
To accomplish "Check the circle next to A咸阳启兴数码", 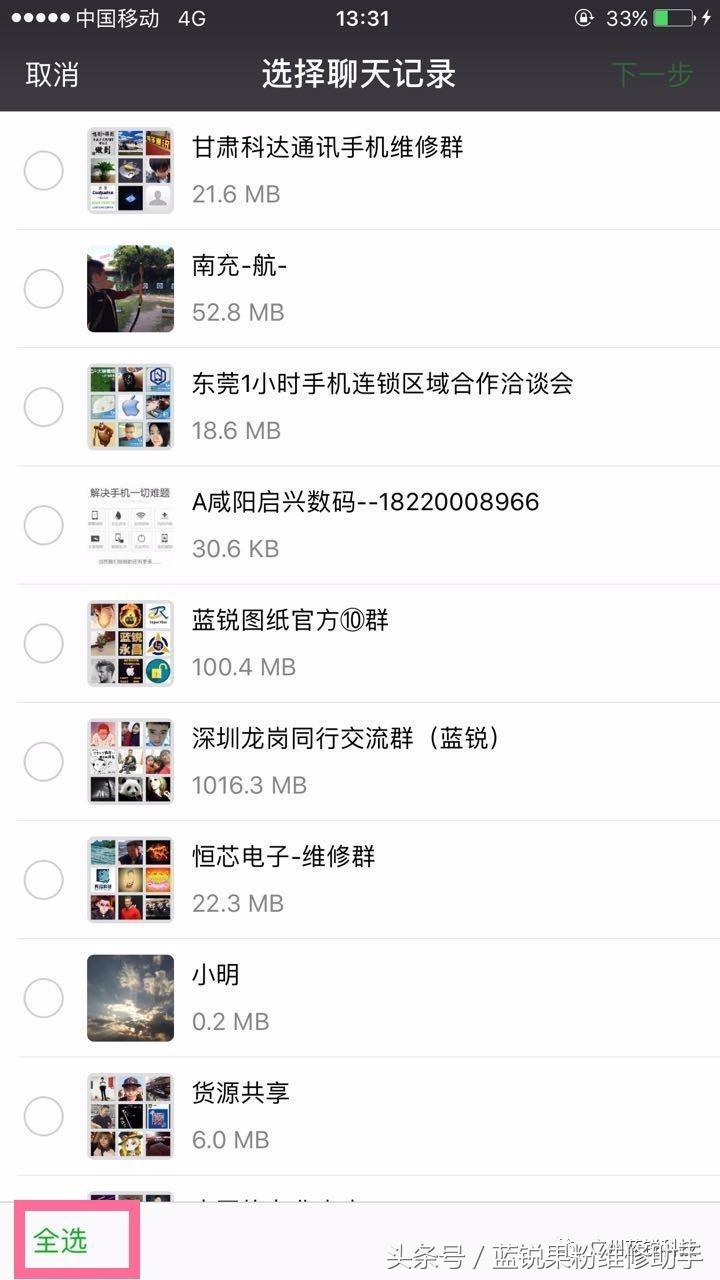I will click(44, 524).
